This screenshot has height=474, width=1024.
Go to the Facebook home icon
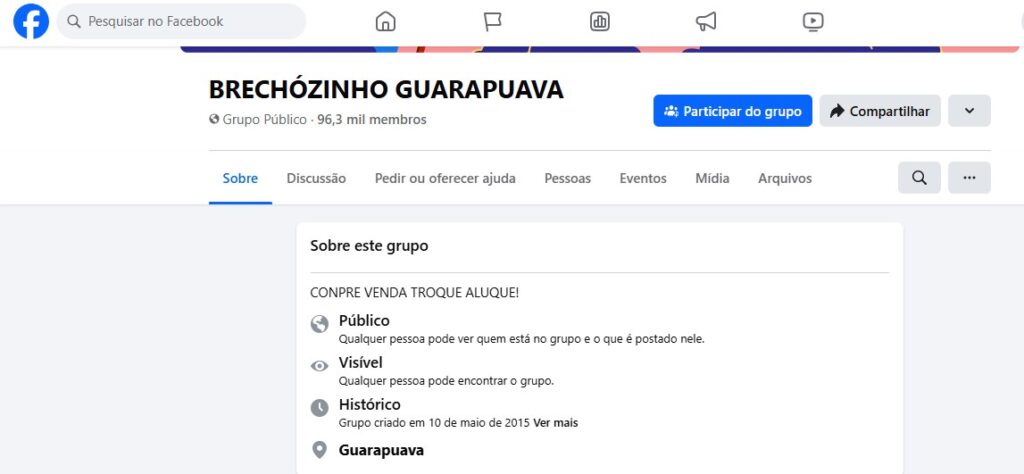point(385,21)
